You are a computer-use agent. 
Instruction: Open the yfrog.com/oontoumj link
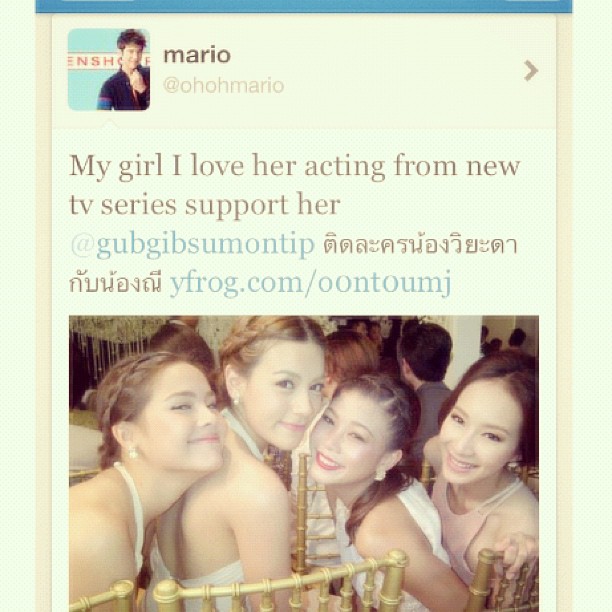tap(310, 283)
